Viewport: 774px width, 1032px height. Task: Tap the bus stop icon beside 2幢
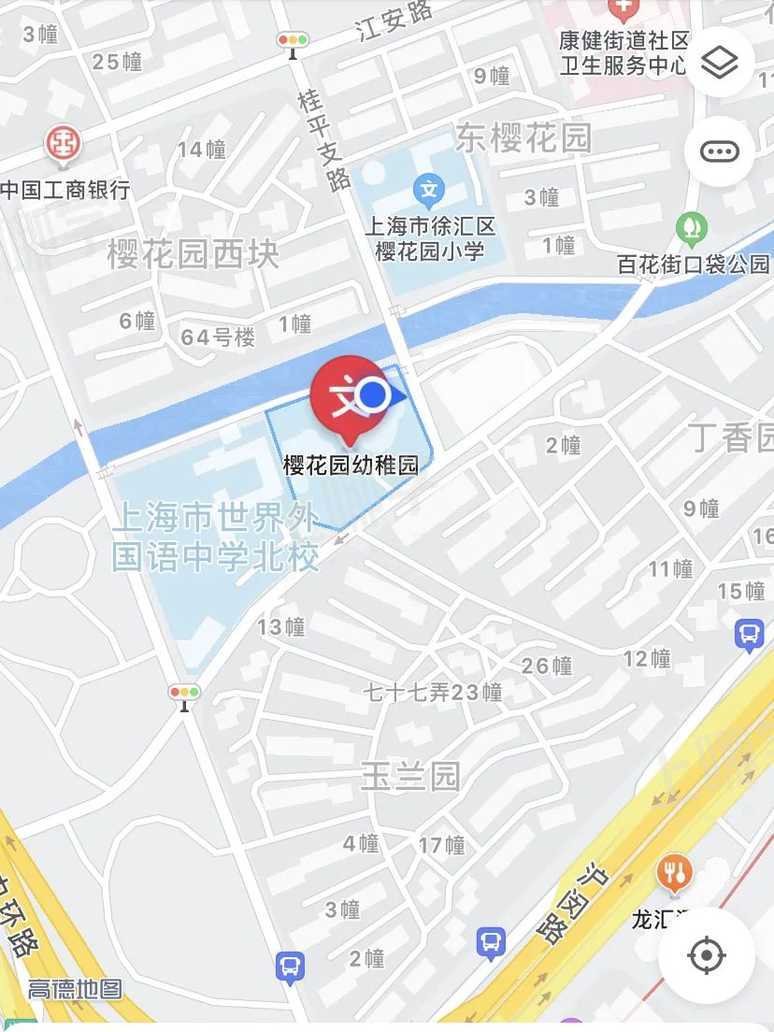(x=288, y=966)
